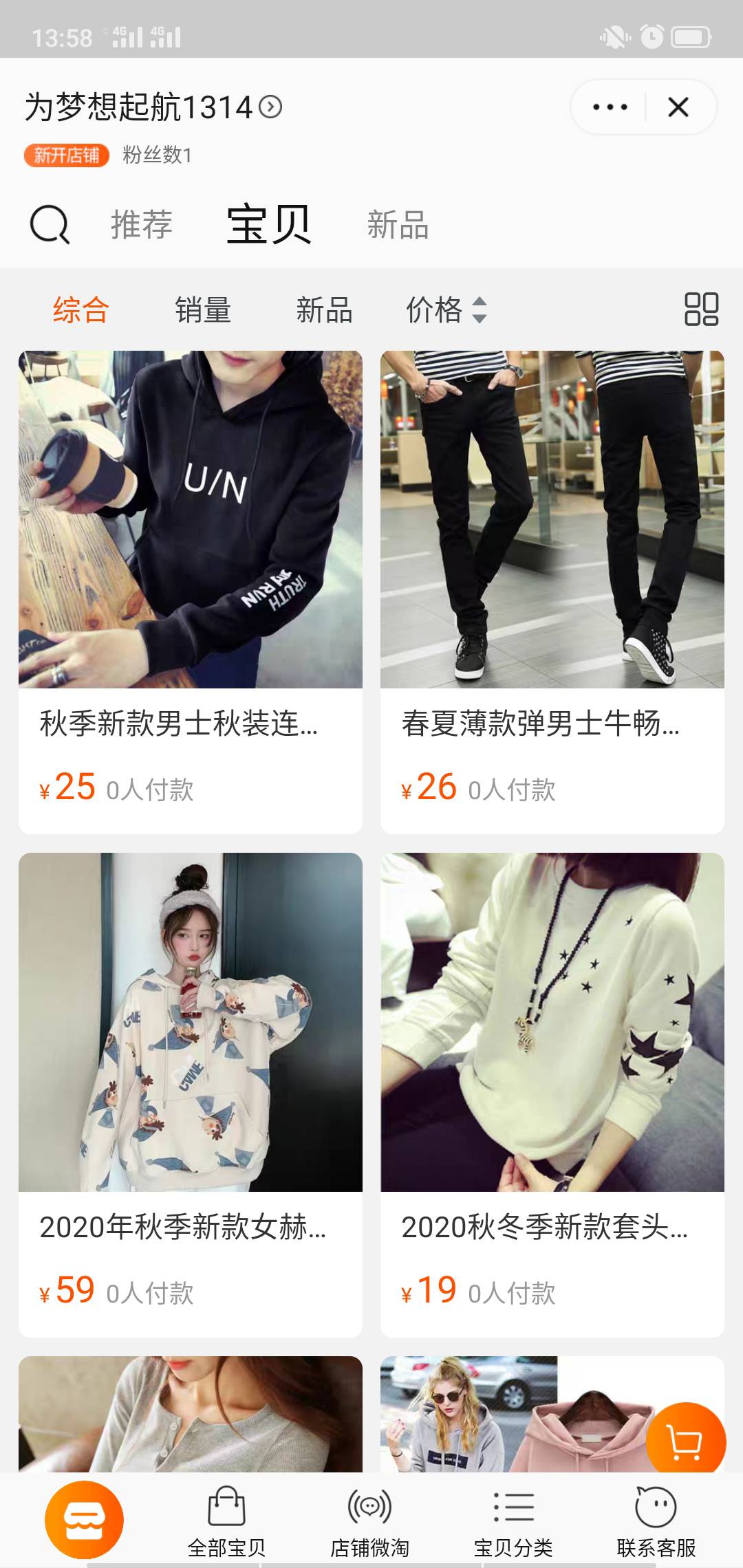Sort items by 价格
The height and width of the screenshot is (1568, 743).
click(446, 309)
